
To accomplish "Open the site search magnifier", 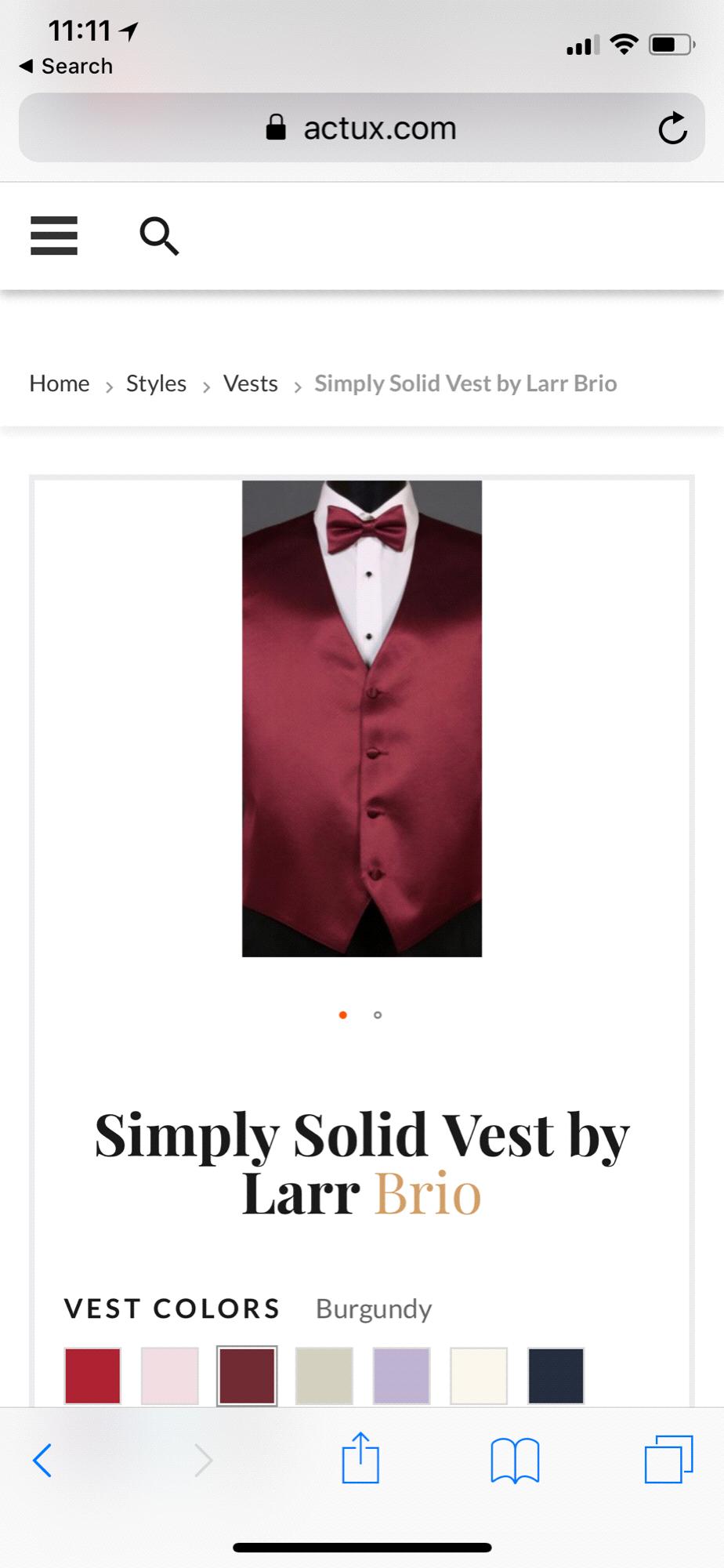I will click(x=159, y=236).
